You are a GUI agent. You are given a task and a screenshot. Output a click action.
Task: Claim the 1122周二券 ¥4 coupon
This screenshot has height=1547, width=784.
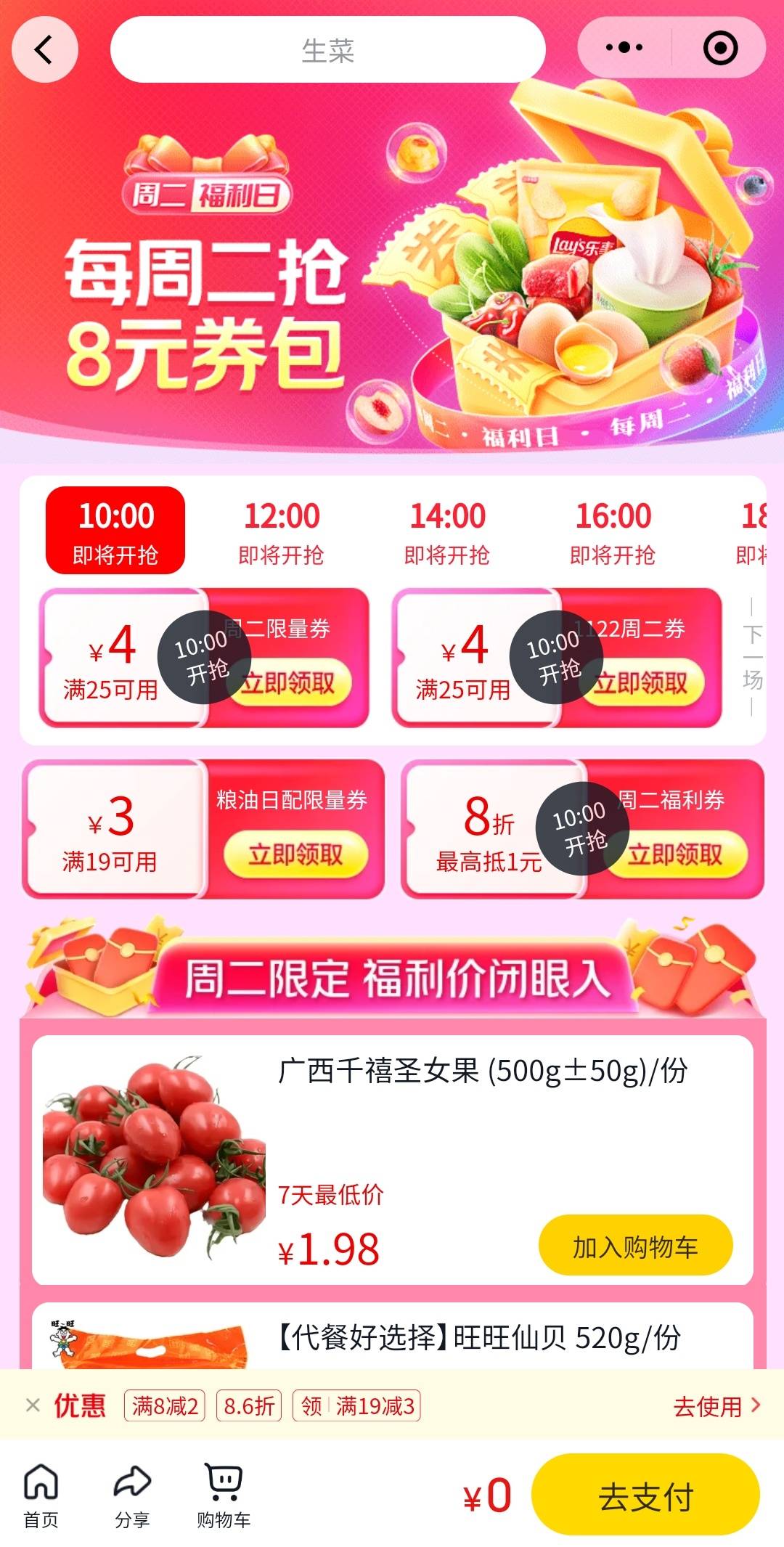(x=643, y=683)
